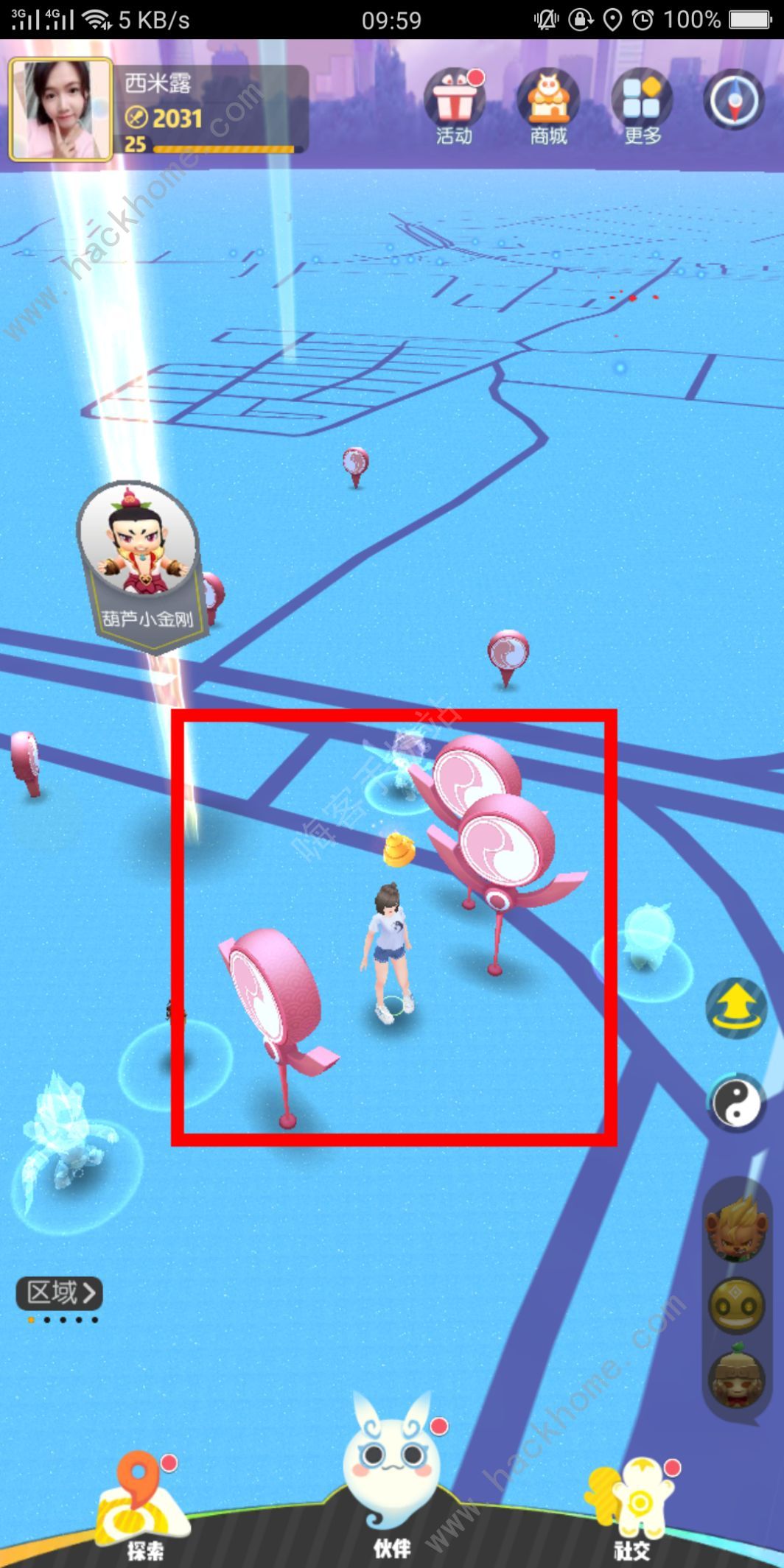Open 西米露 player profile avatar
Screen dimensions: 784x1568
[x=60, y=109]
